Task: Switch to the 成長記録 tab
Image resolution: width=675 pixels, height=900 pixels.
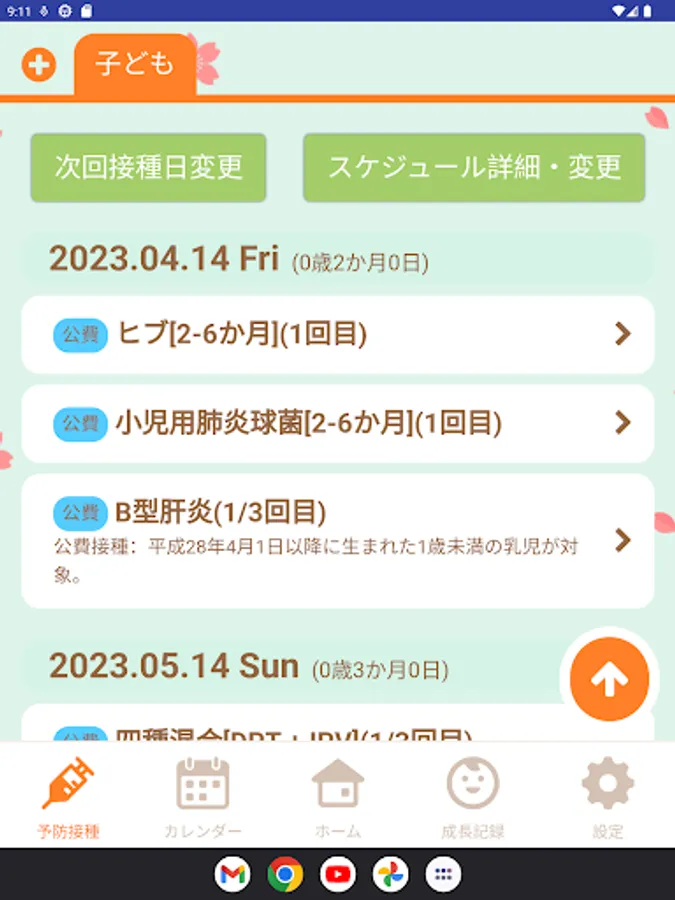Action: [x=472, y=797]
